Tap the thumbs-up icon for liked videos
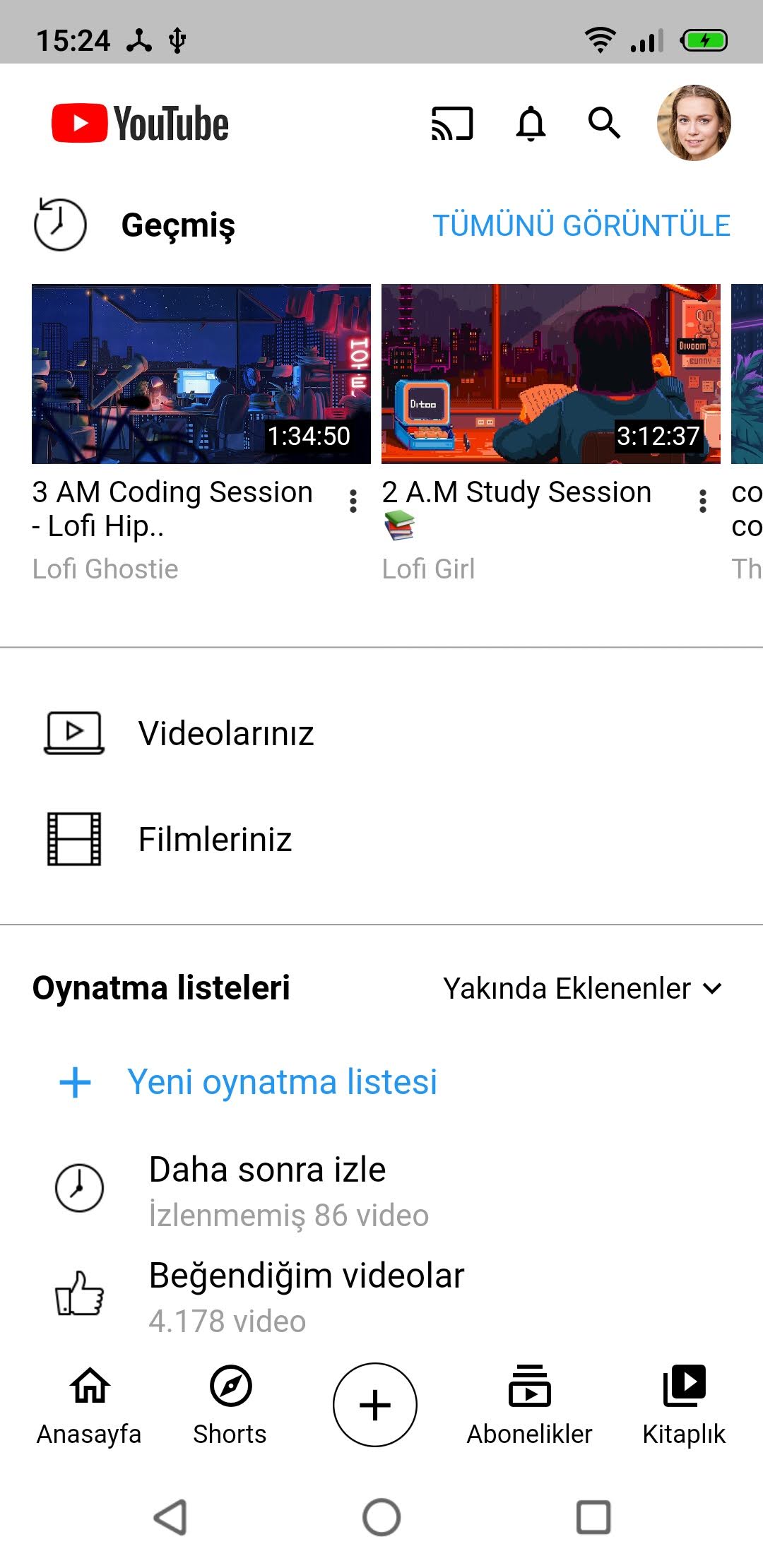Image resolution: width=763 pixels, height=1568 pixels. click(78, 1294)
